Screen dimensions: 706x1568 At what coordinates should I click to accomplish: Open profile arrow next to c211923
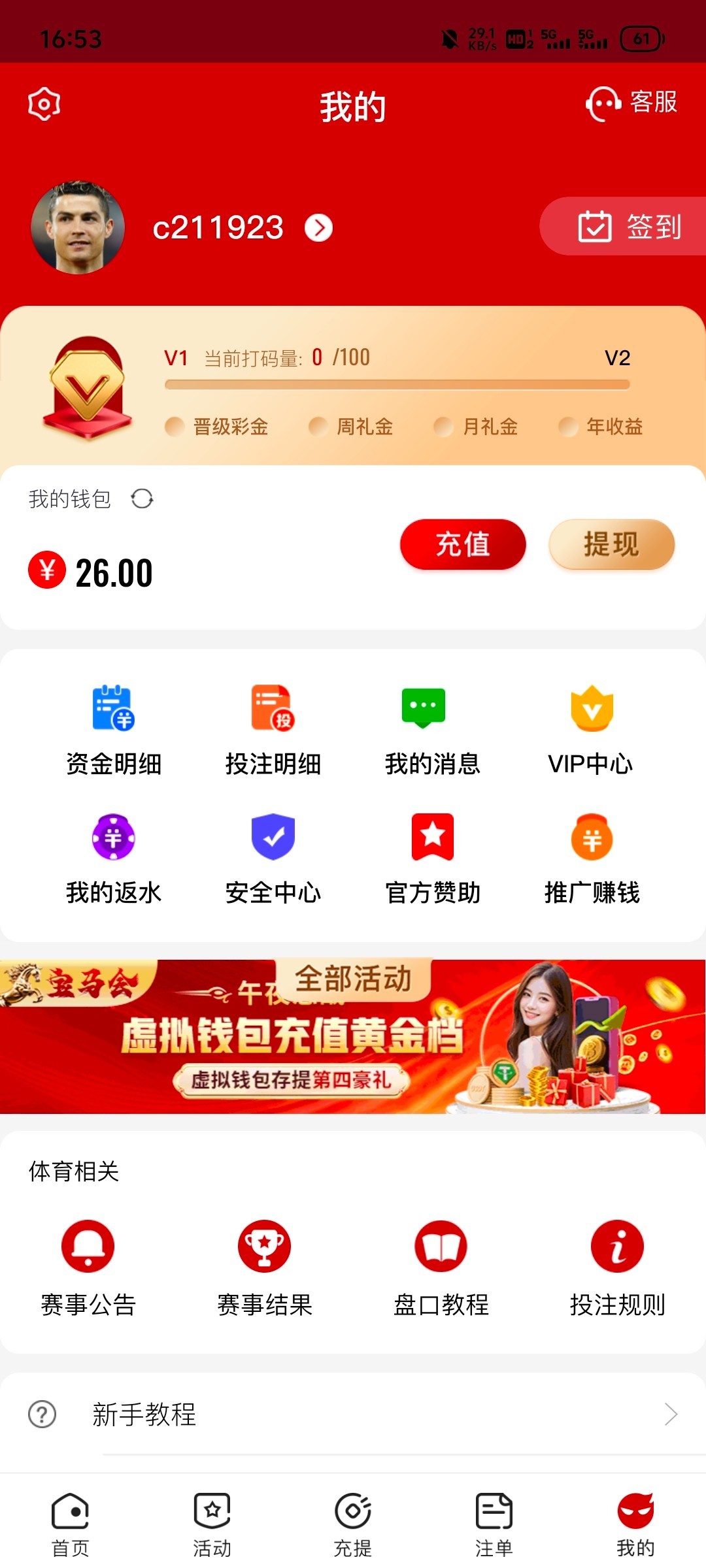tap(319, 228)
